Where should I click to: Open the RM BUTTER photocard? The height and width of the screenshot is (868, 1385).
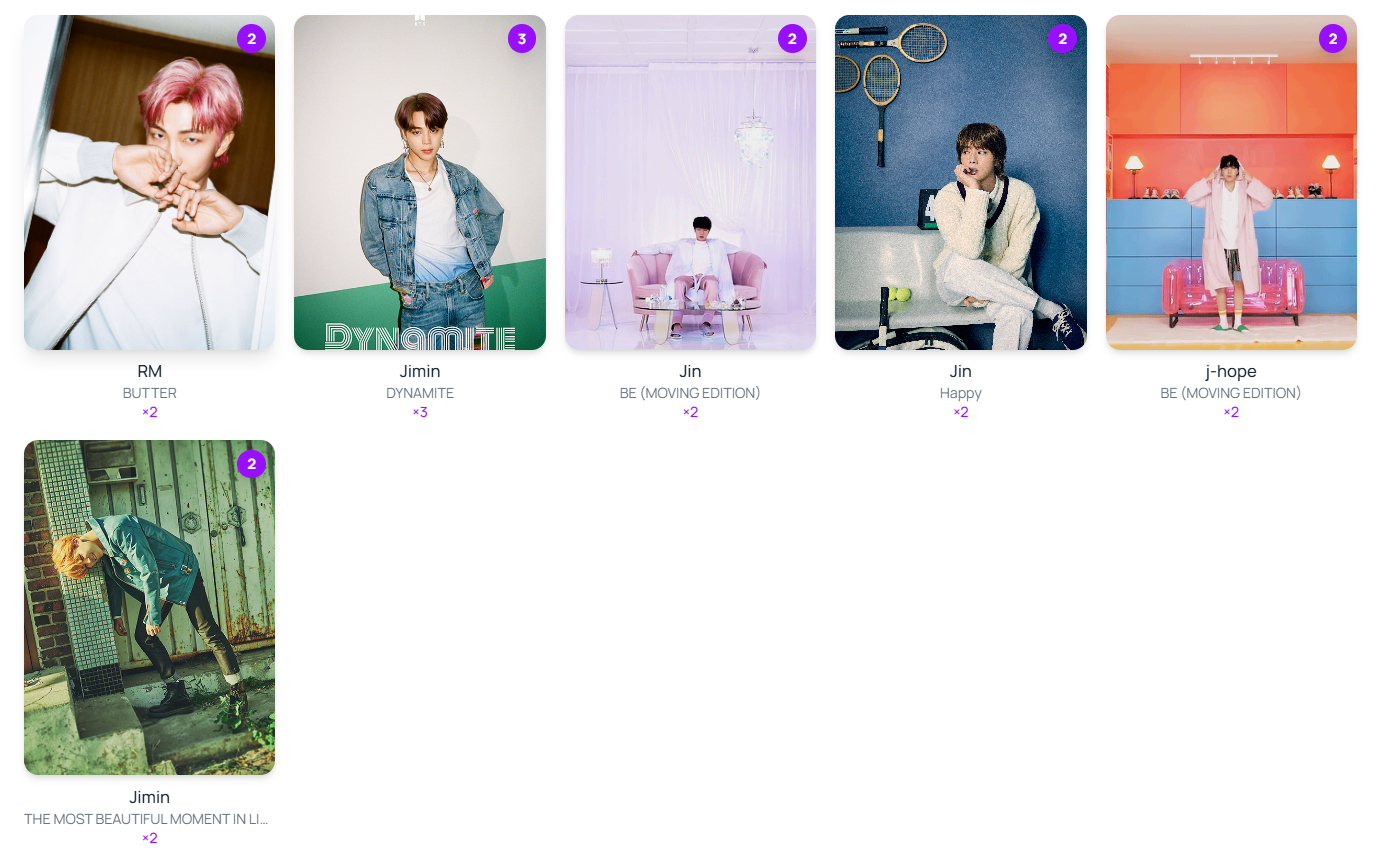[149, 182]
